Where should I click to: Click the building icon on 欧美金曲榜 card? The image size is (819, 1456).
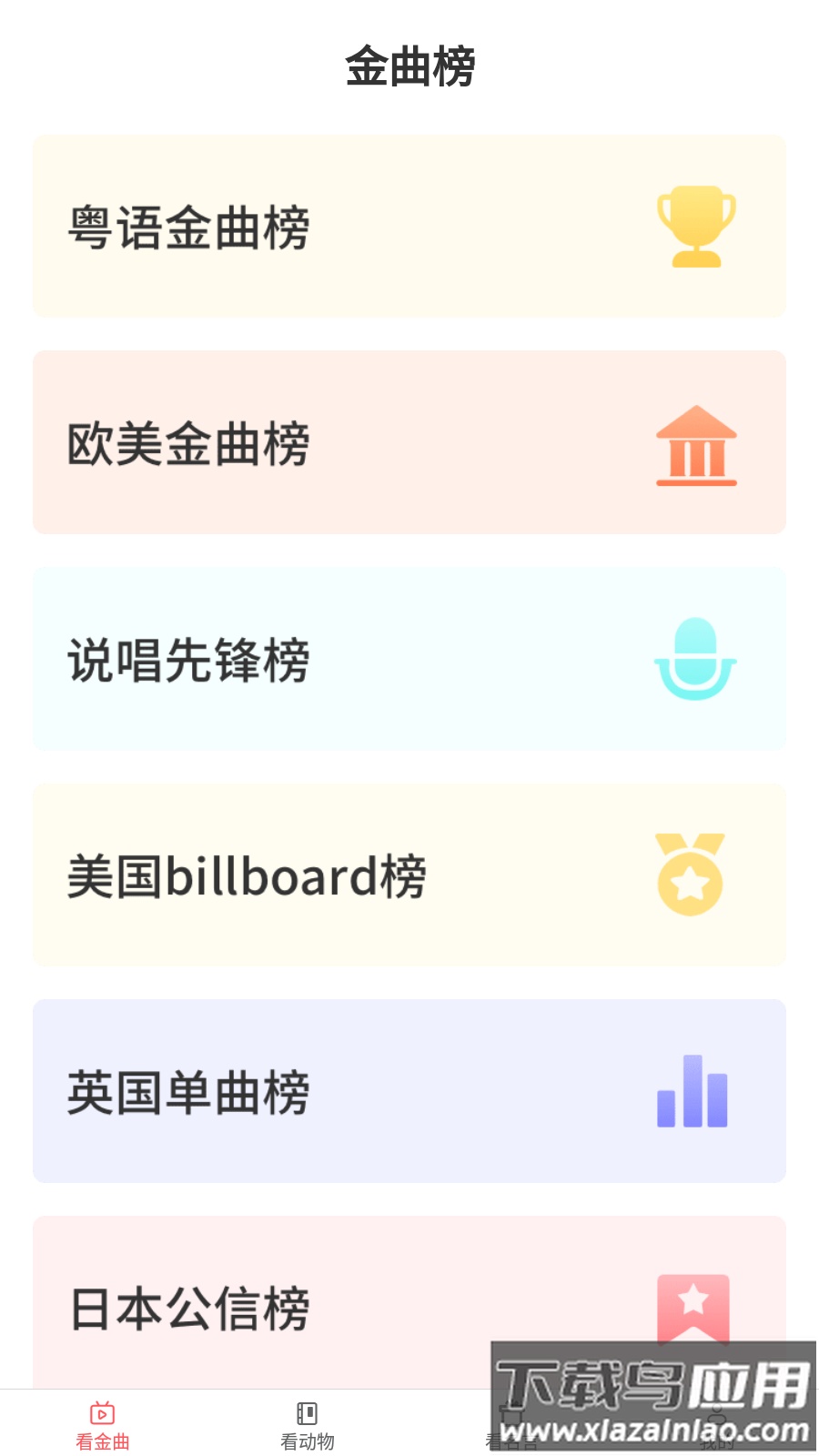pyautogui.click(x=694, y=443)
